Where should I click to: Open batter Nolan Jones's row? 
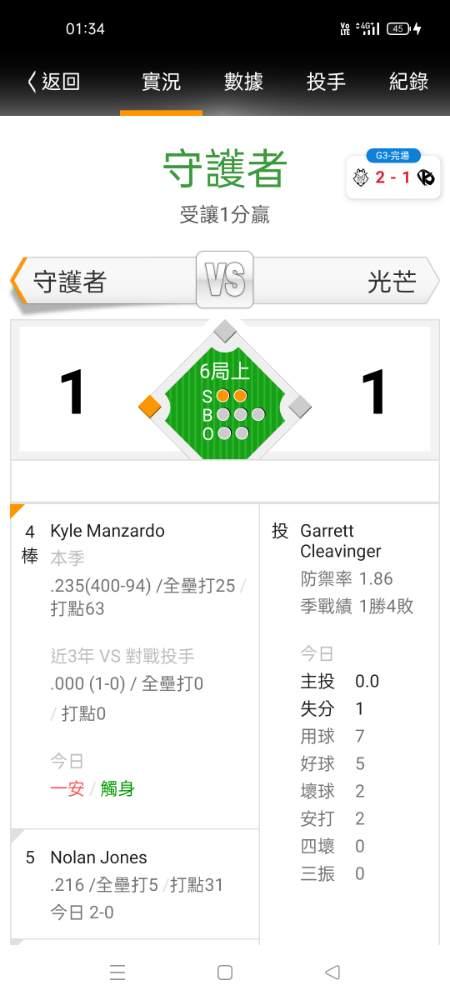pos(134,885)
